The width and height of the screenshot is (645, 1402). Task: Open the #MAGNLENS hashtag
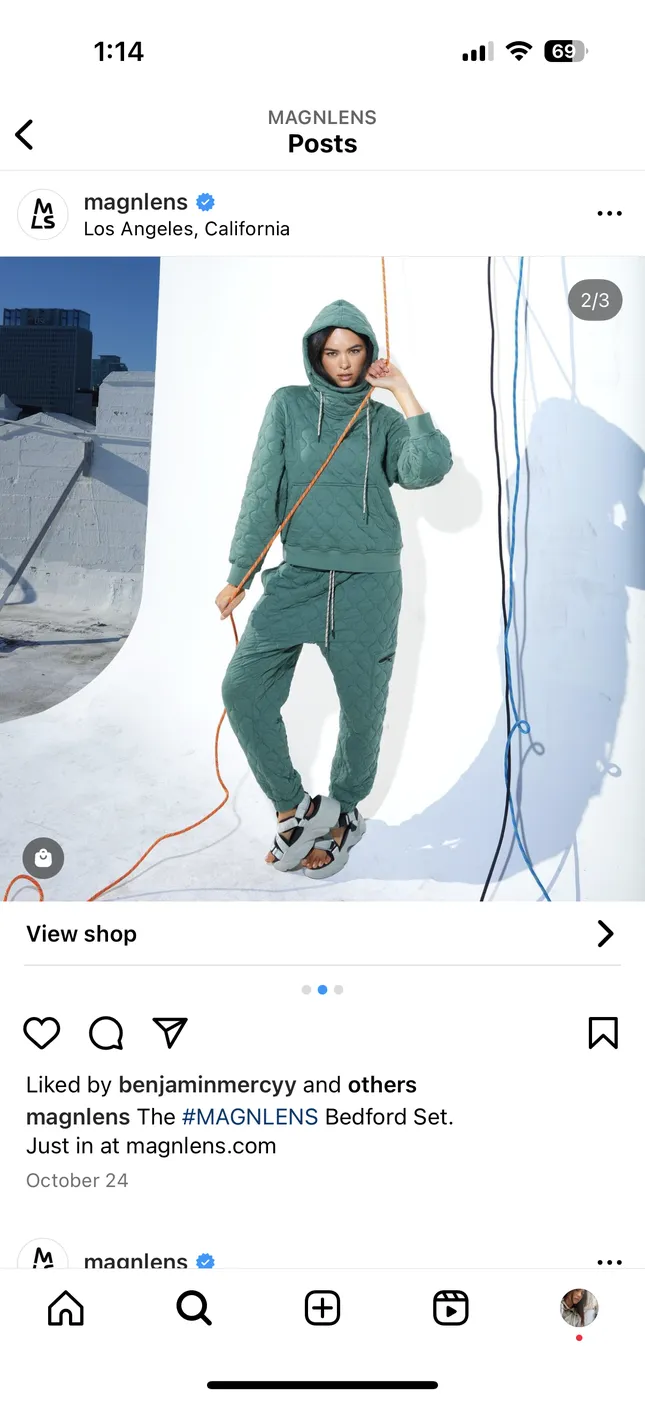[250, 1116]
